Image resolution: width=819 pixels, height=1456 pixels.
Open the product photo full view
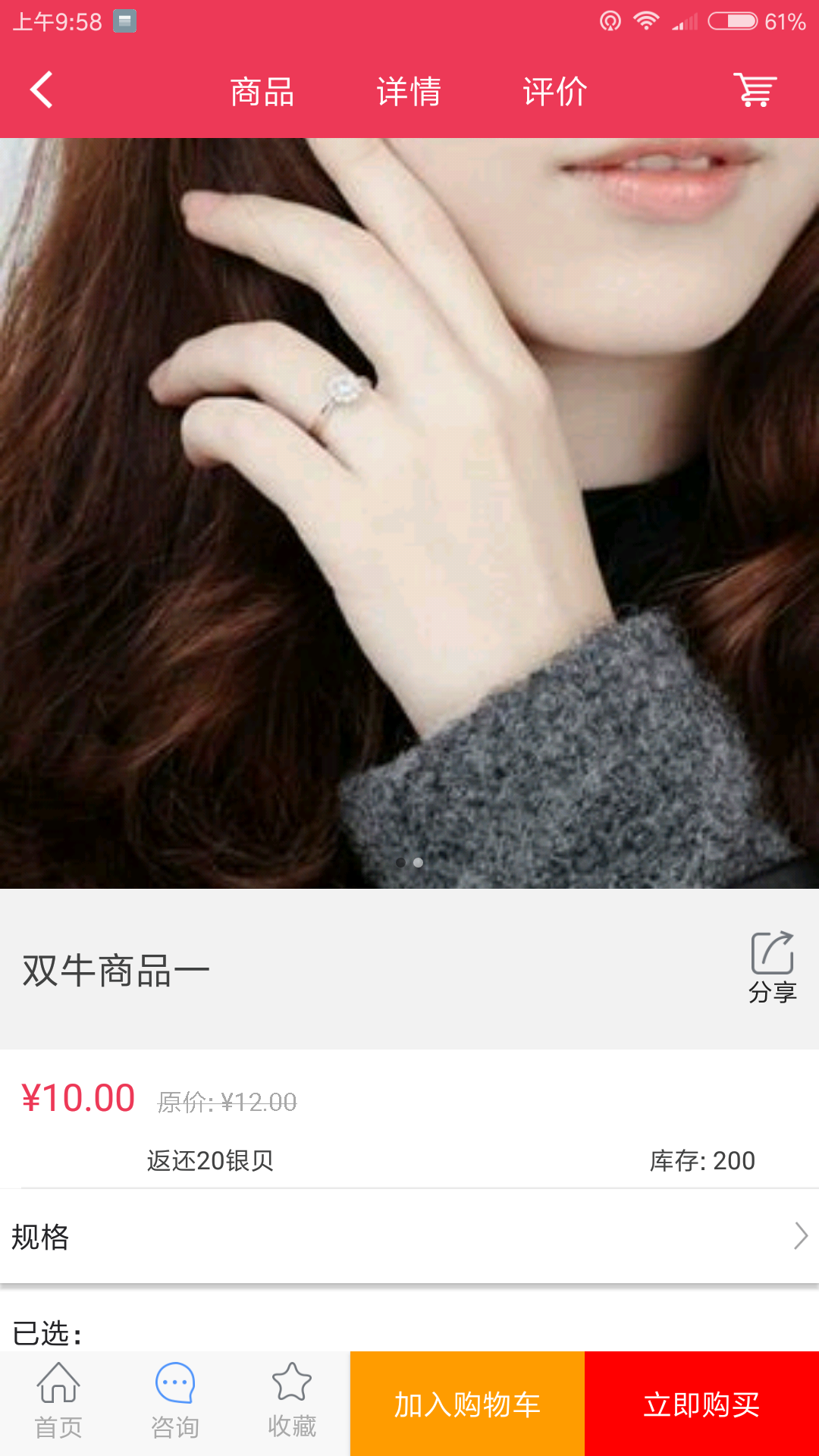pyautogui.click(x=409, y=513)
